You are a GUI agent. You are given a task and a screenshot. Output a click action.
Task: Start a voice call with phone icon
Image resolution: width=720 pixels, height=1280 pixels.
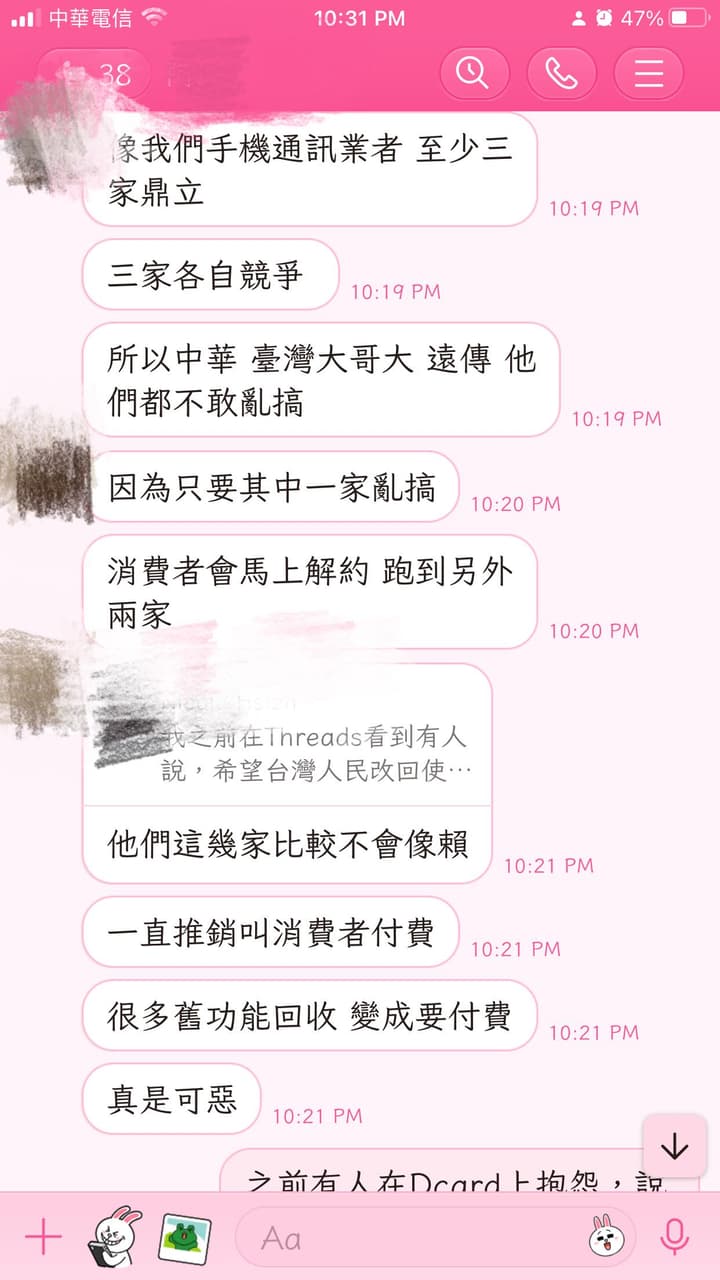pos(562,73)
